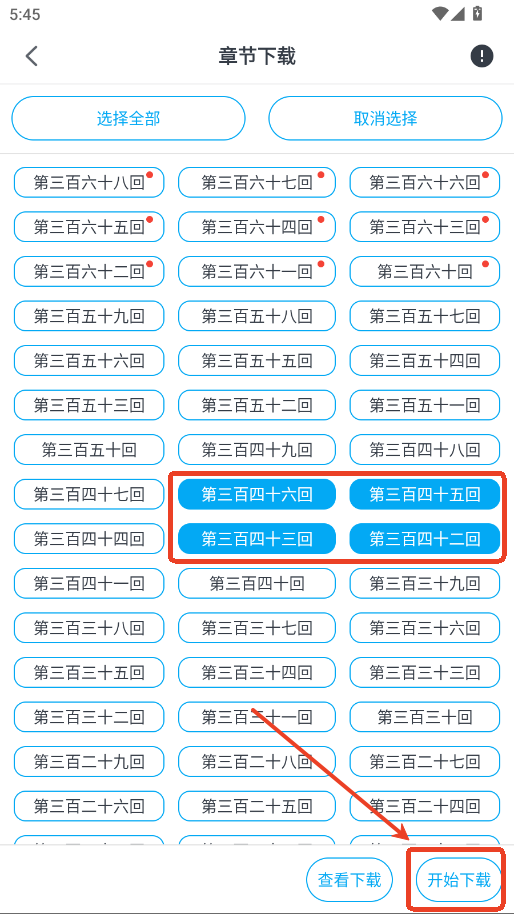Select chapter 第三百四十七回

coord(89,494)
